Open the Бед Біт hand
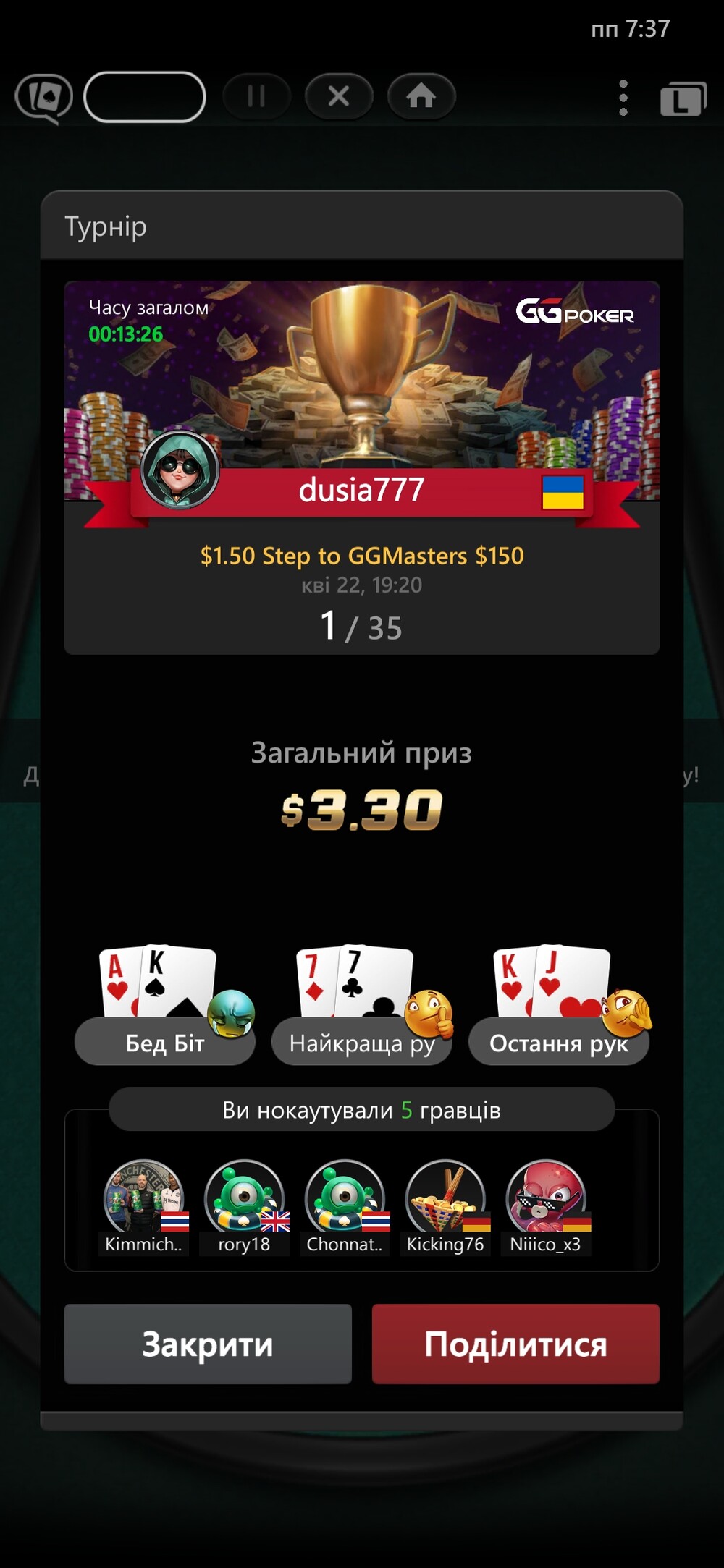 165,1041
